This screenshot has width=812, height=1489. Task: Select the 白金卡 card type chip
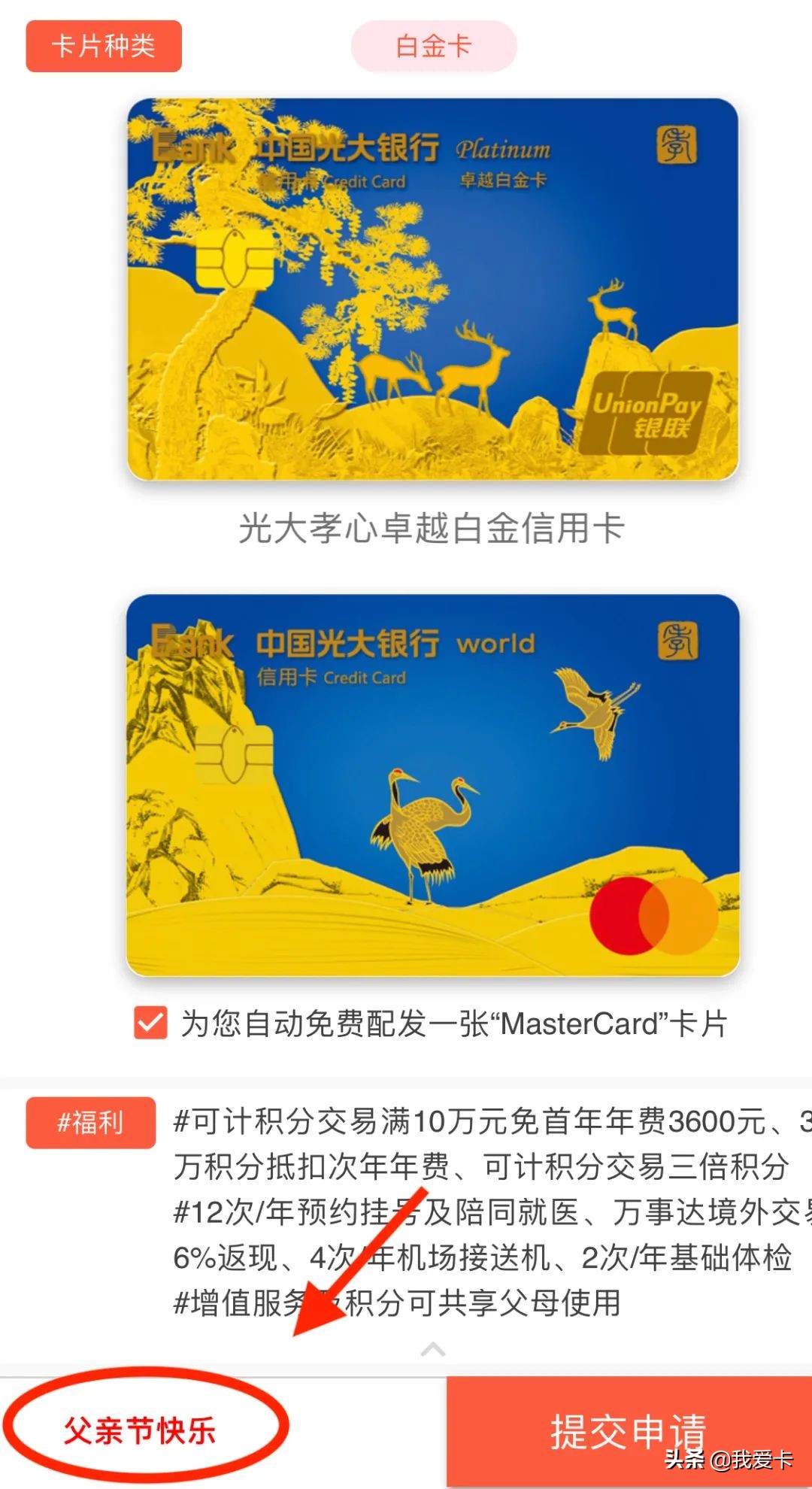point(434,47)
